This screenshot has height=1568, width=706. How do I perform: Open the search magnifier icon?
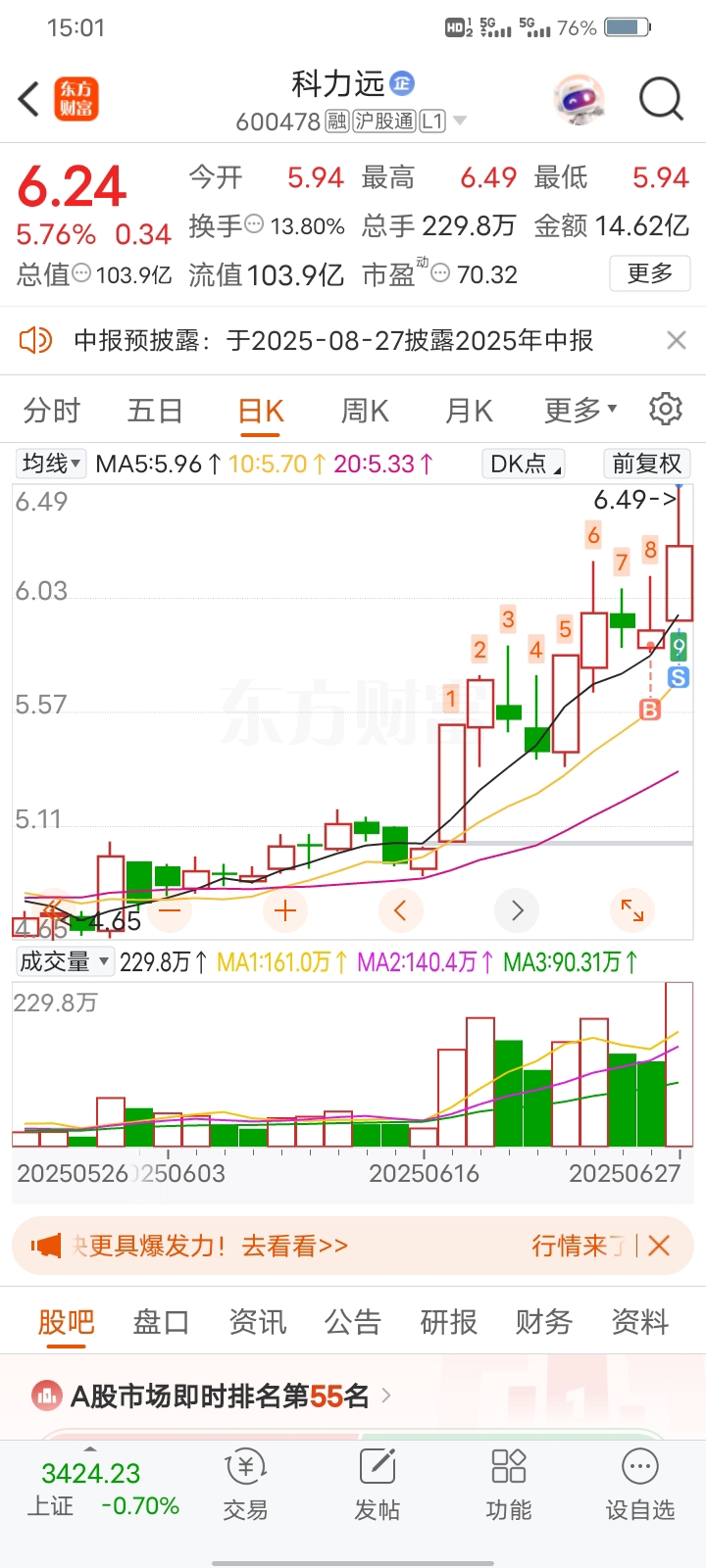pos(661,99)
